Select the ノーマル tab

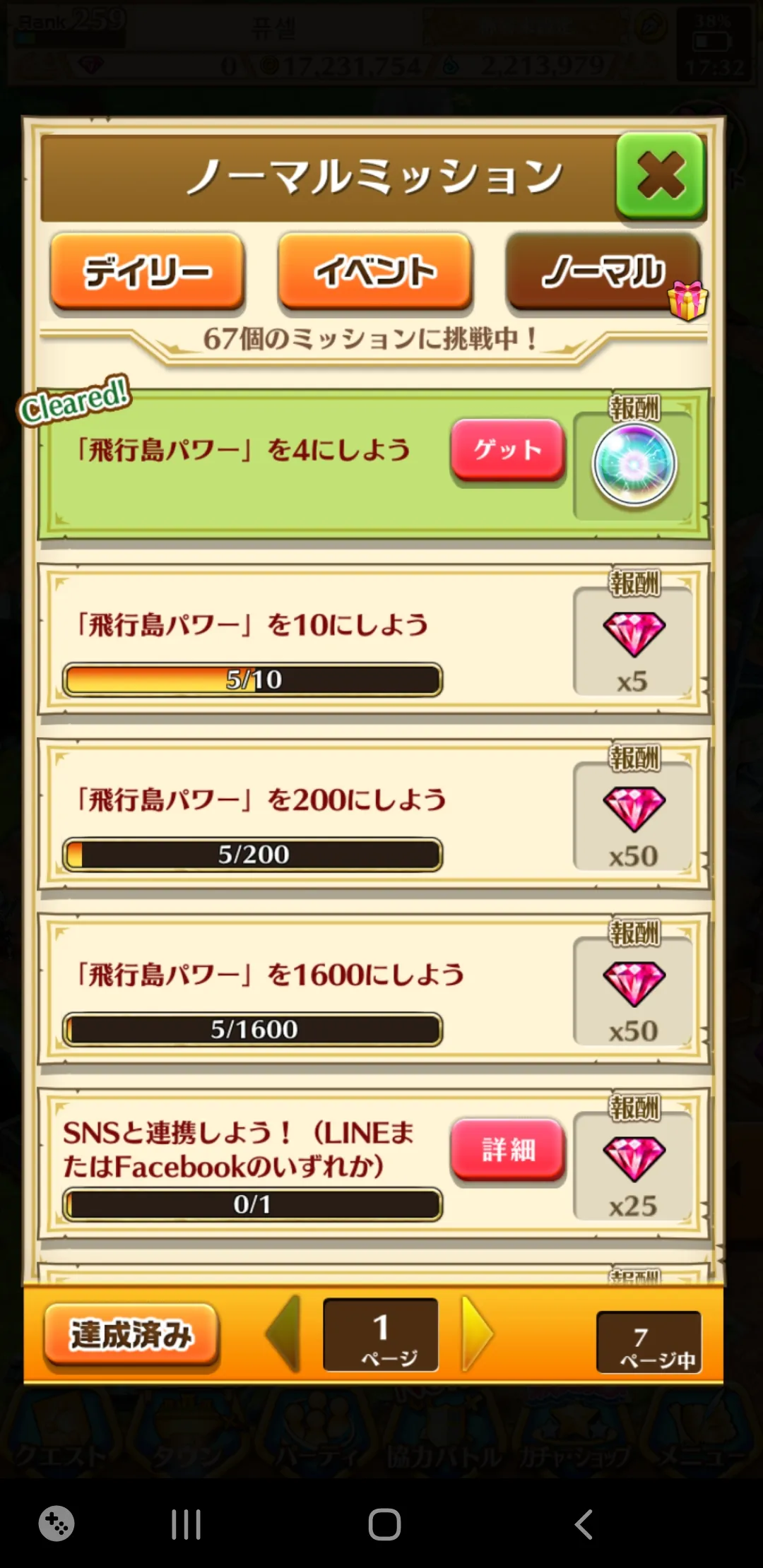click(603, 272)
